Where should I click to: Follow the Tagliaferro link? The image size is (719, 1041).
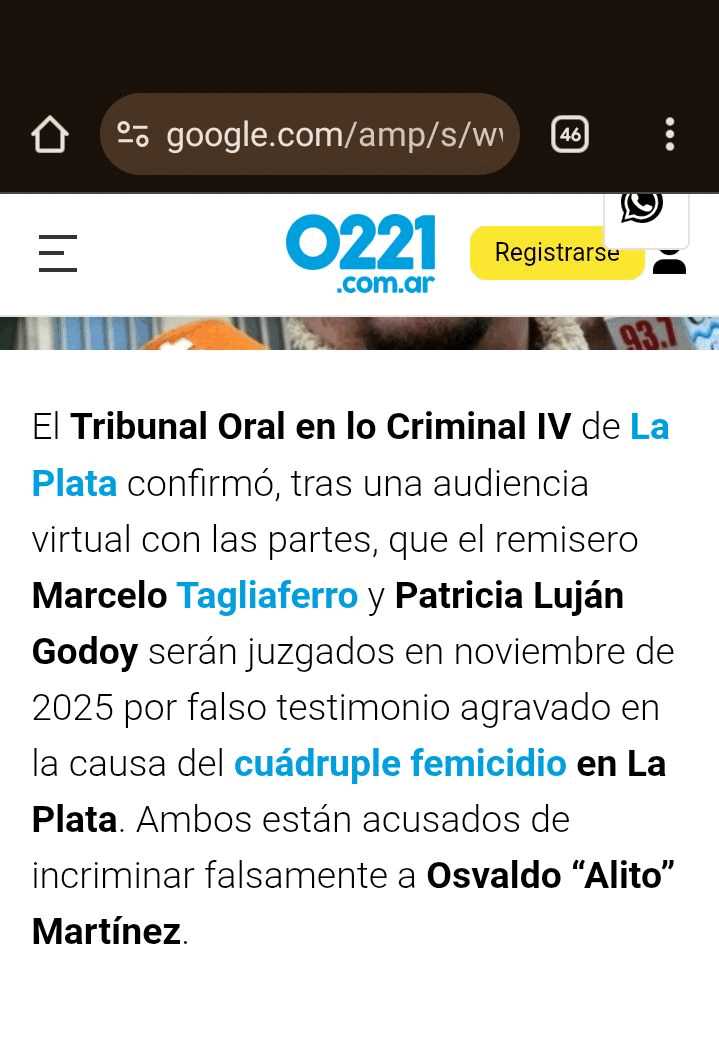[267, 595]
